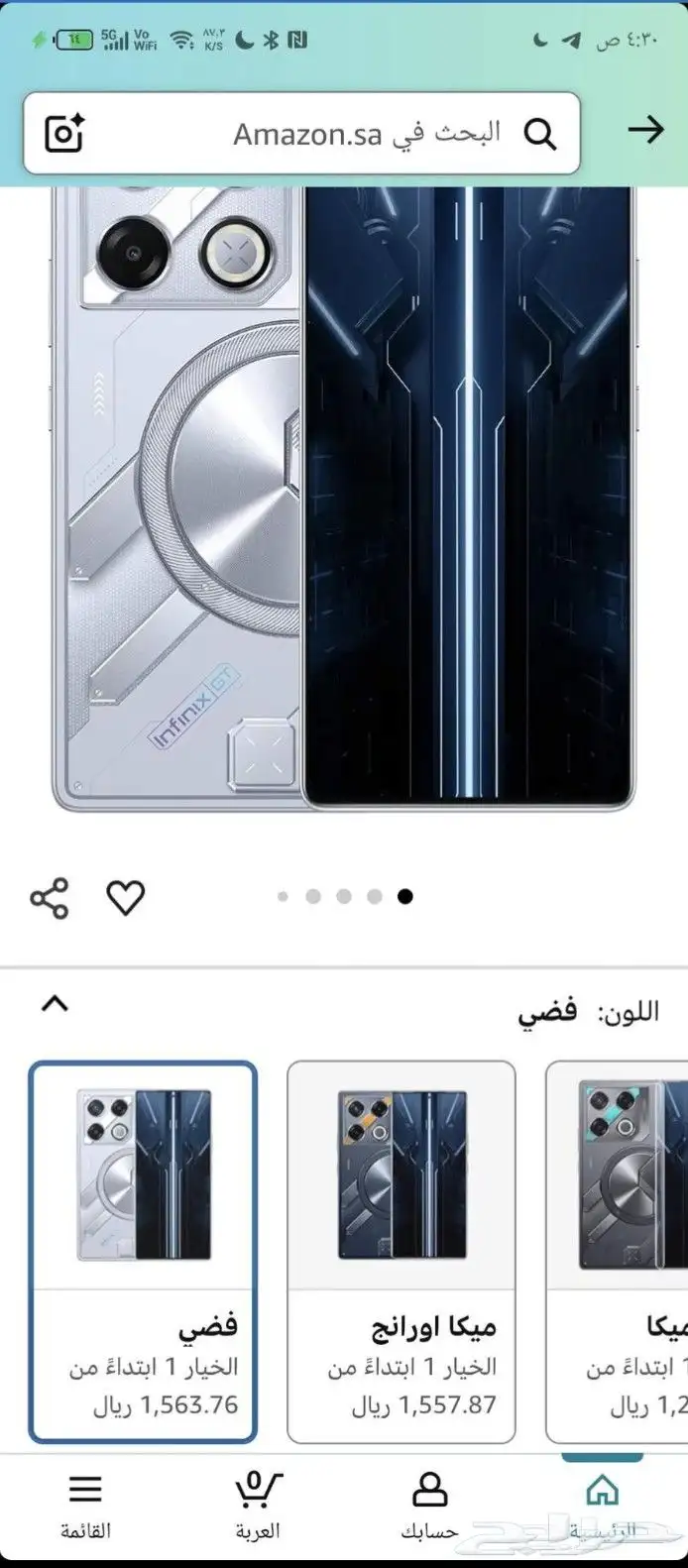The height and width of the screenshot is (1568, 688).
Task: Select the ميكا اورانج color option
Action: pos(401,1252)
